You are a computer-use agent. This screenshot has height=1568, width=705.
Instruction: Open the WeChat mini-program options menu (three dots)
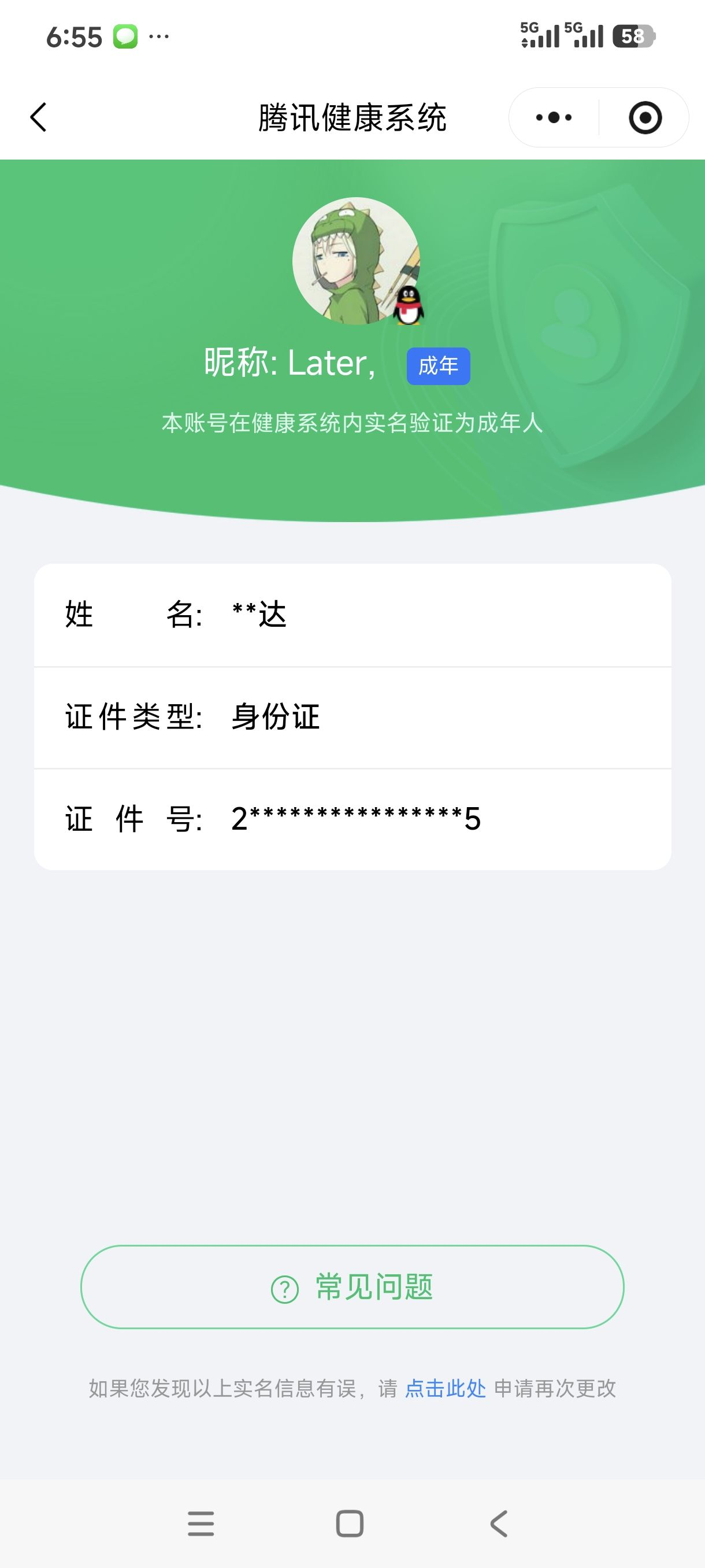[554, 117]
